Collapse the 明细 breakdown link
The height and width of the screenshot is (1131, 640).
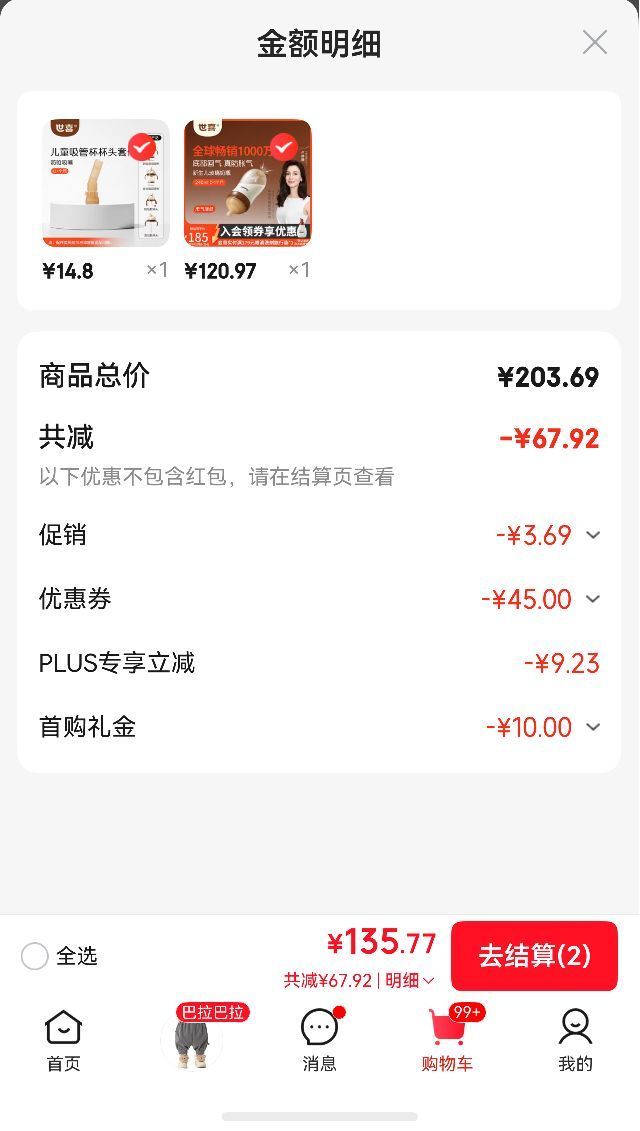(x=410, y=980)
